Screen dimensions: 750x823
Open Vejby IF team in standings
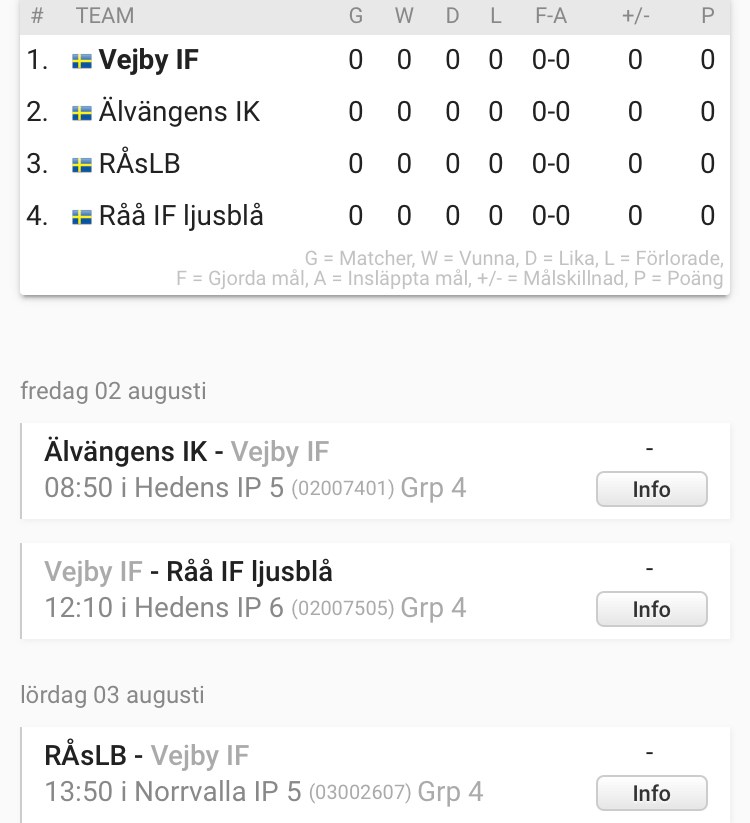point(148,60)
